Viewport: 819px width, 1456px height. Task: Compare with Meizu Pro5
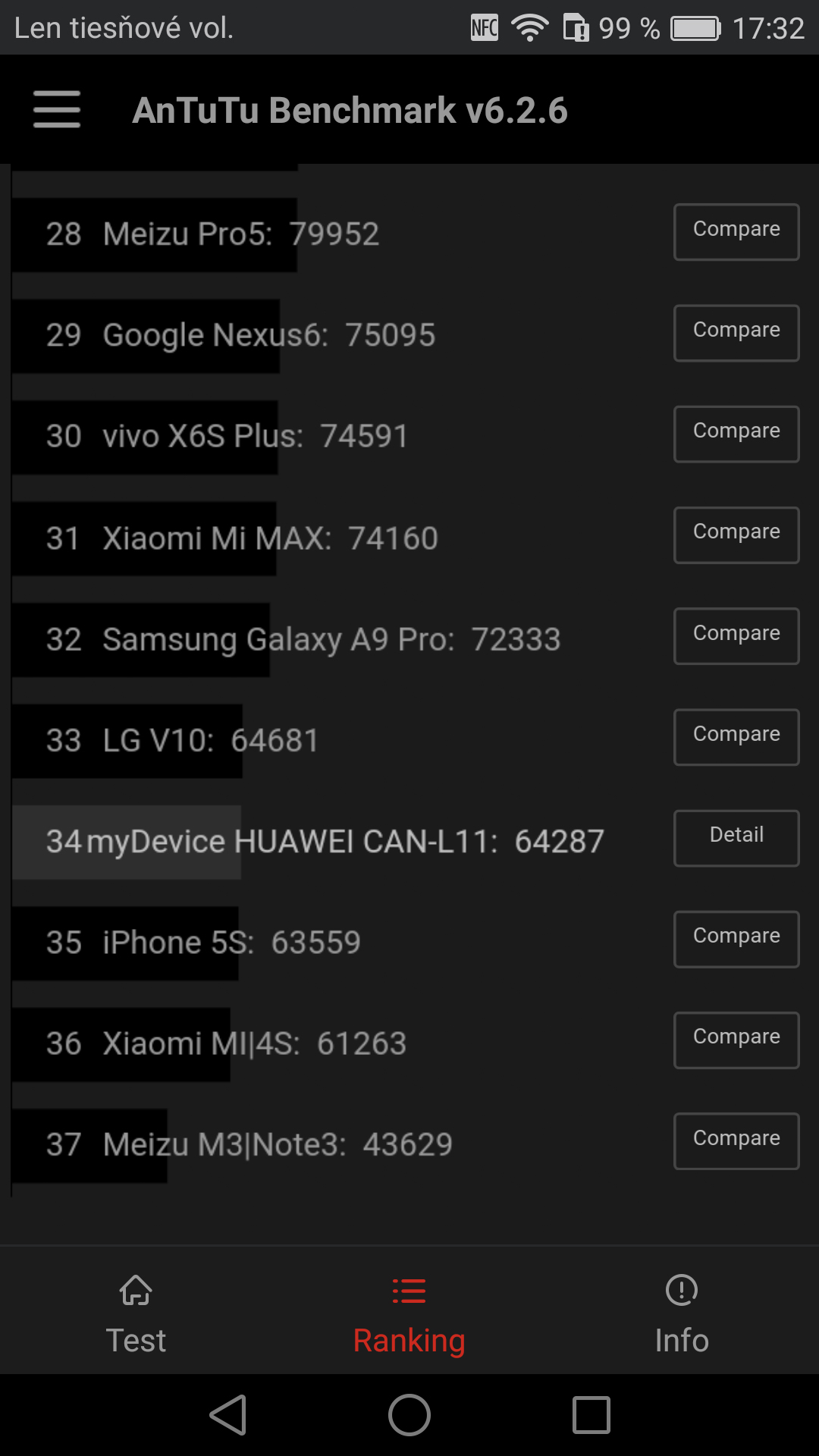tap(736, 232)
